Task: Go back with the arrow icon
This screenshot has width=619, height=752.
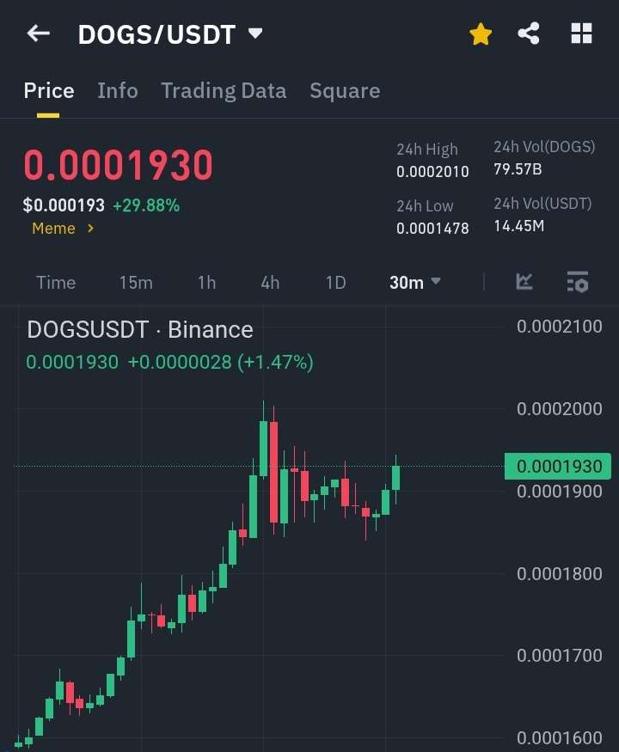Action: 38,34
